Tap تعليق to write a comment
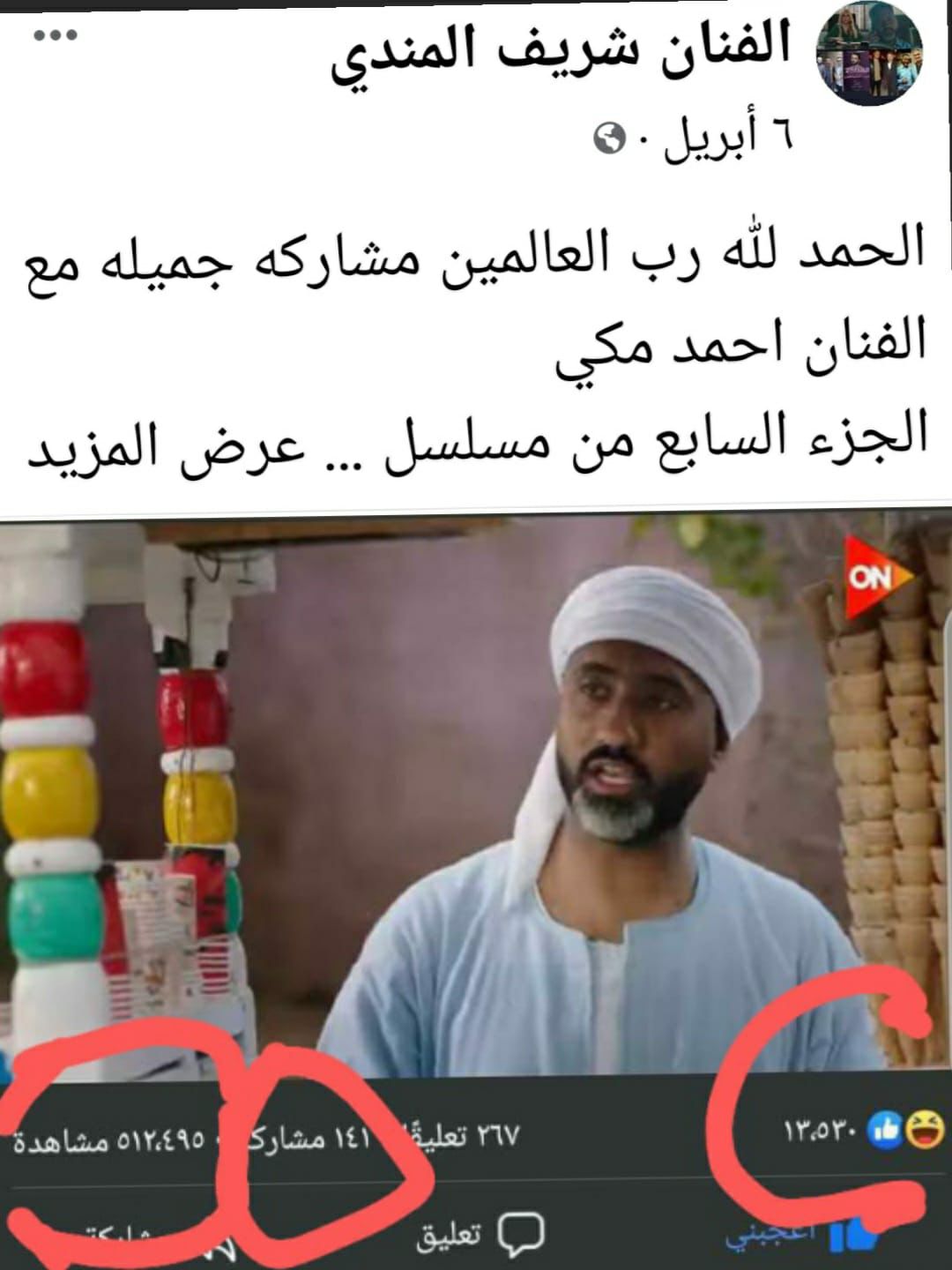Image resolution: width=952 pixels, height=1270 pixels. 479,1235
